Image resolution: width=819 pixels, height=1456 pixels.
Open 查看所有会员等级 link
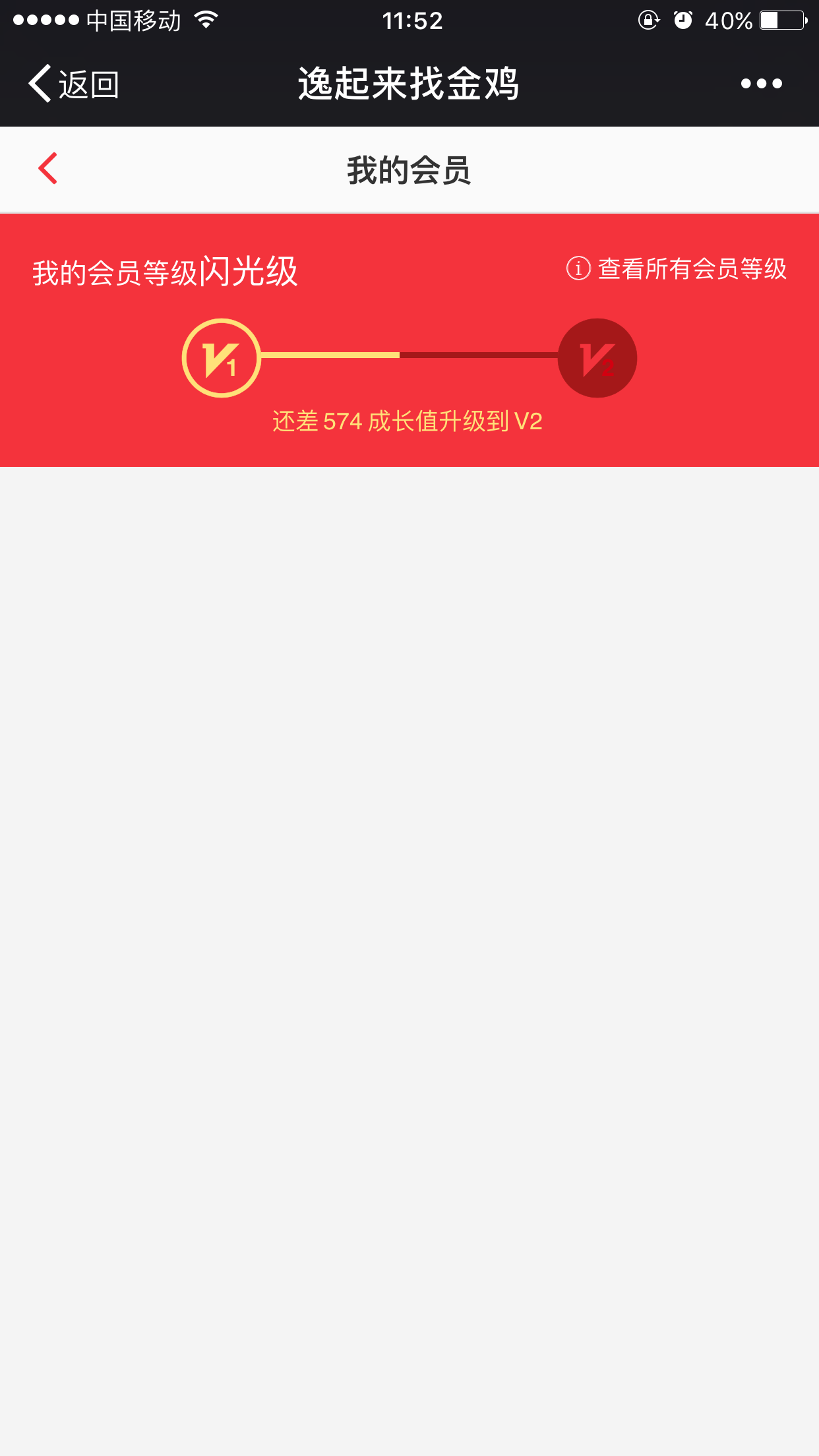(677, 269)
